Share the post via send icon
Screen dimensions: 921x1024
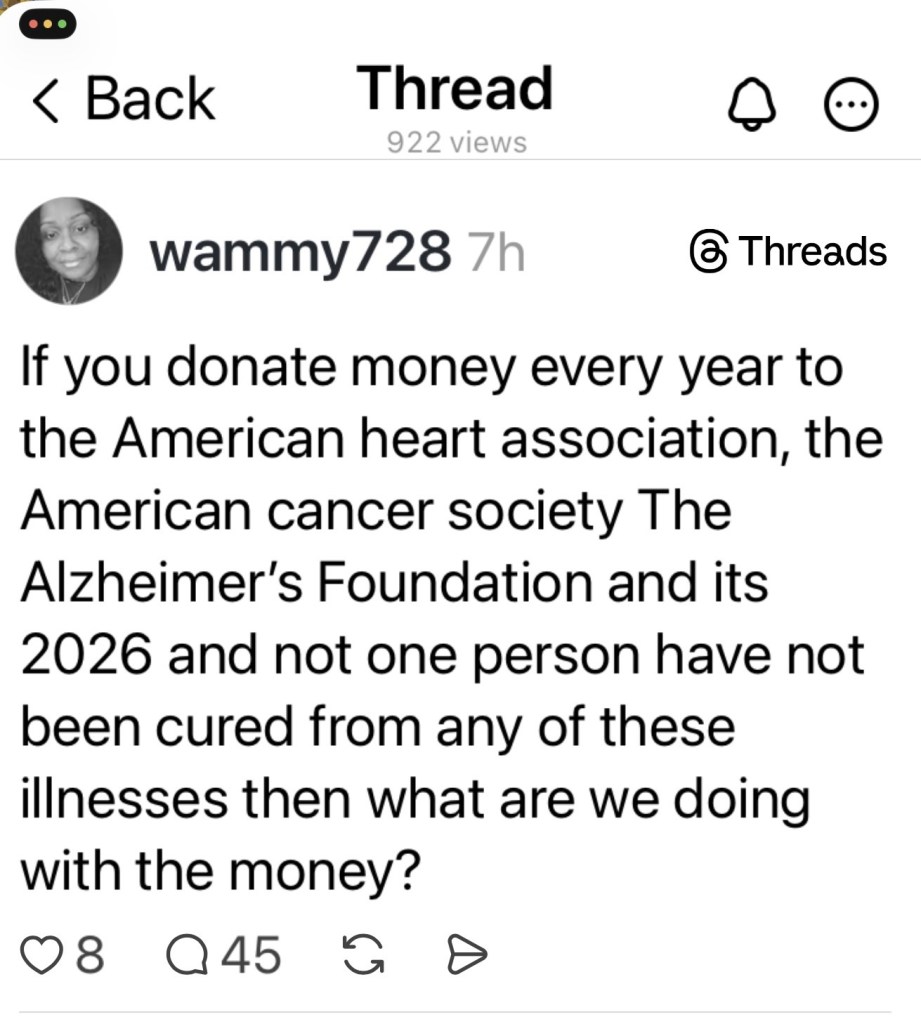[x=465, y=955]
